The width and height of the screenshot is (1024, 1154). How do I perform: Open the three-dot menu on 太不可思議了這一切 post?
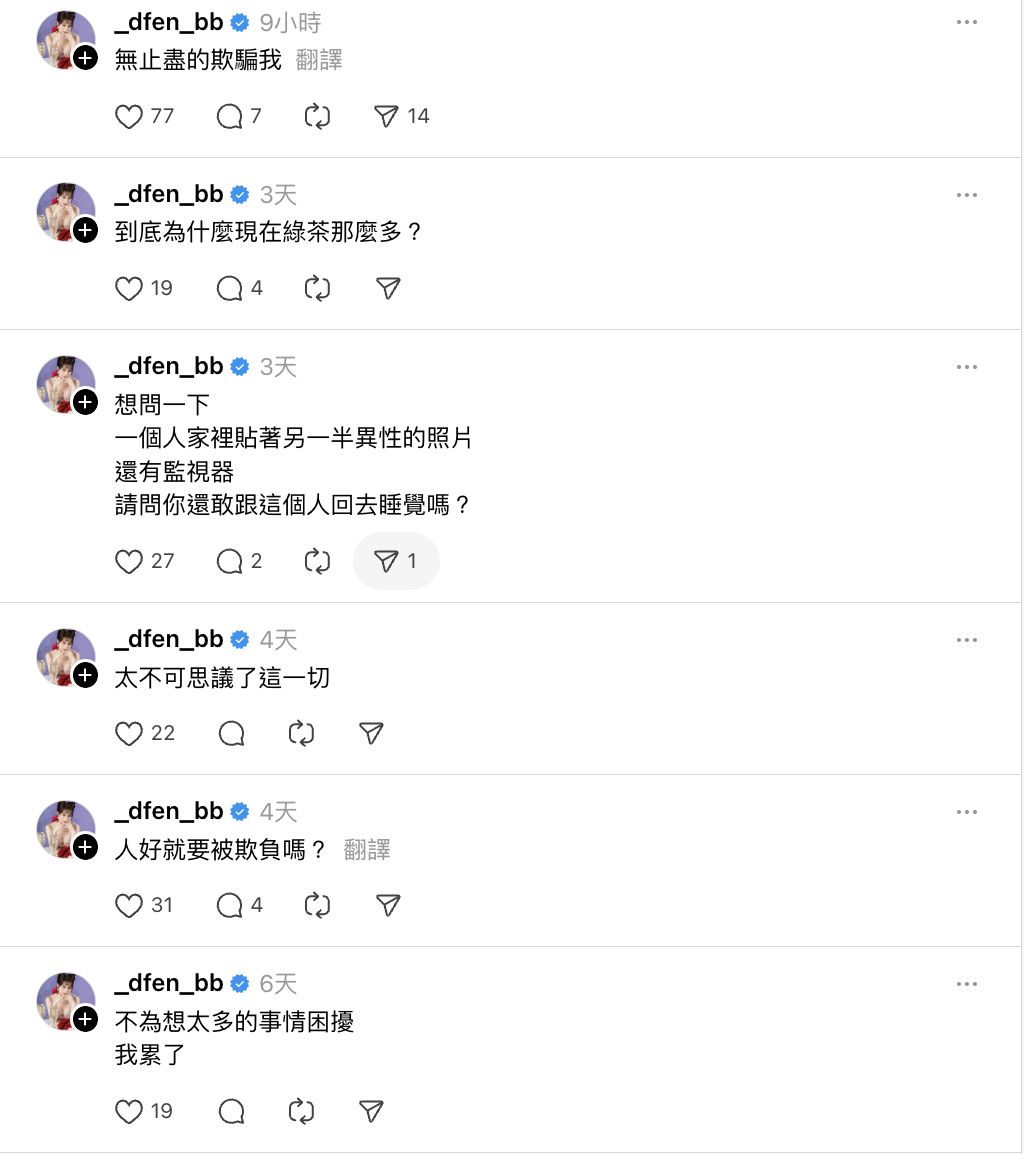click(966, 640)
